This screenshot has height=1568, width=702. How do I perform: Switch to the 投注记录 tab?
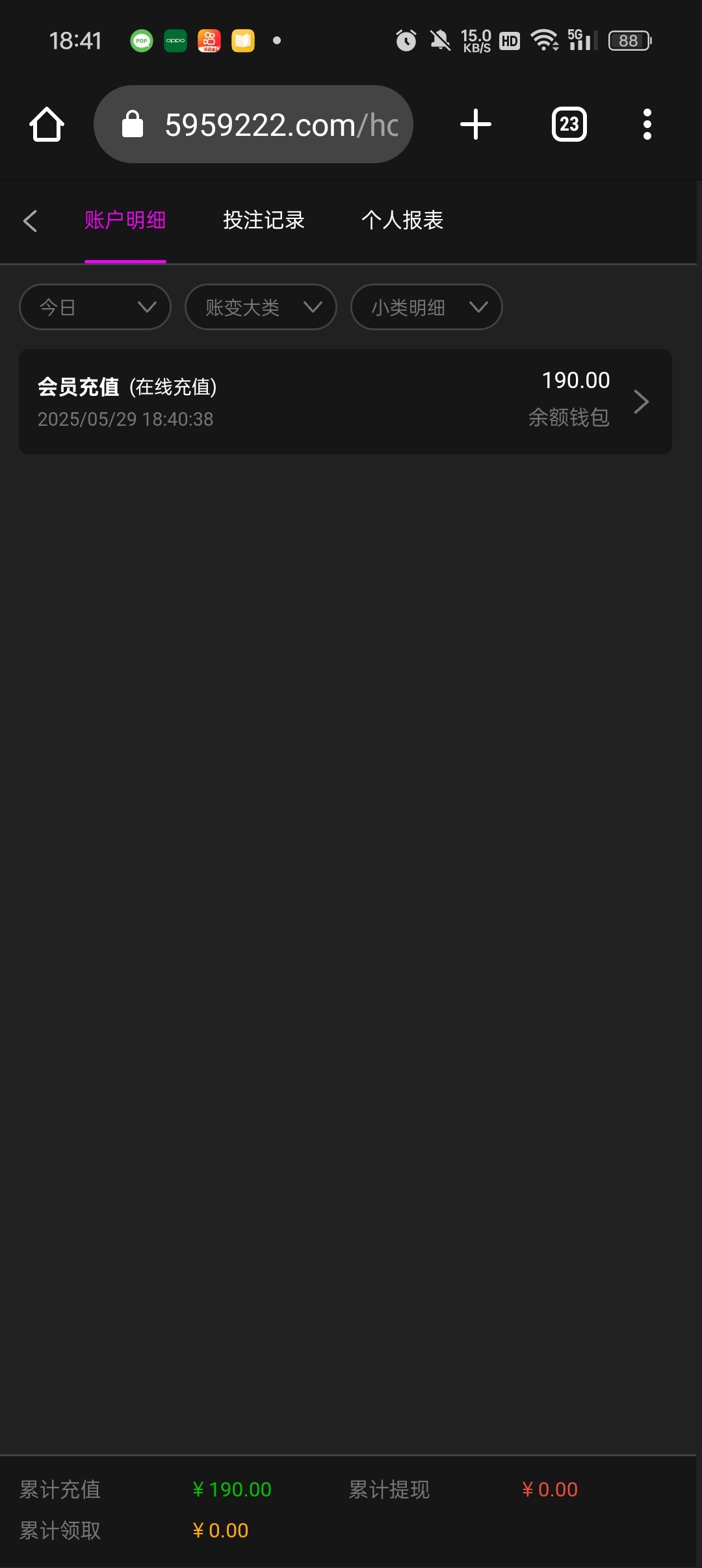pos(264,220)
